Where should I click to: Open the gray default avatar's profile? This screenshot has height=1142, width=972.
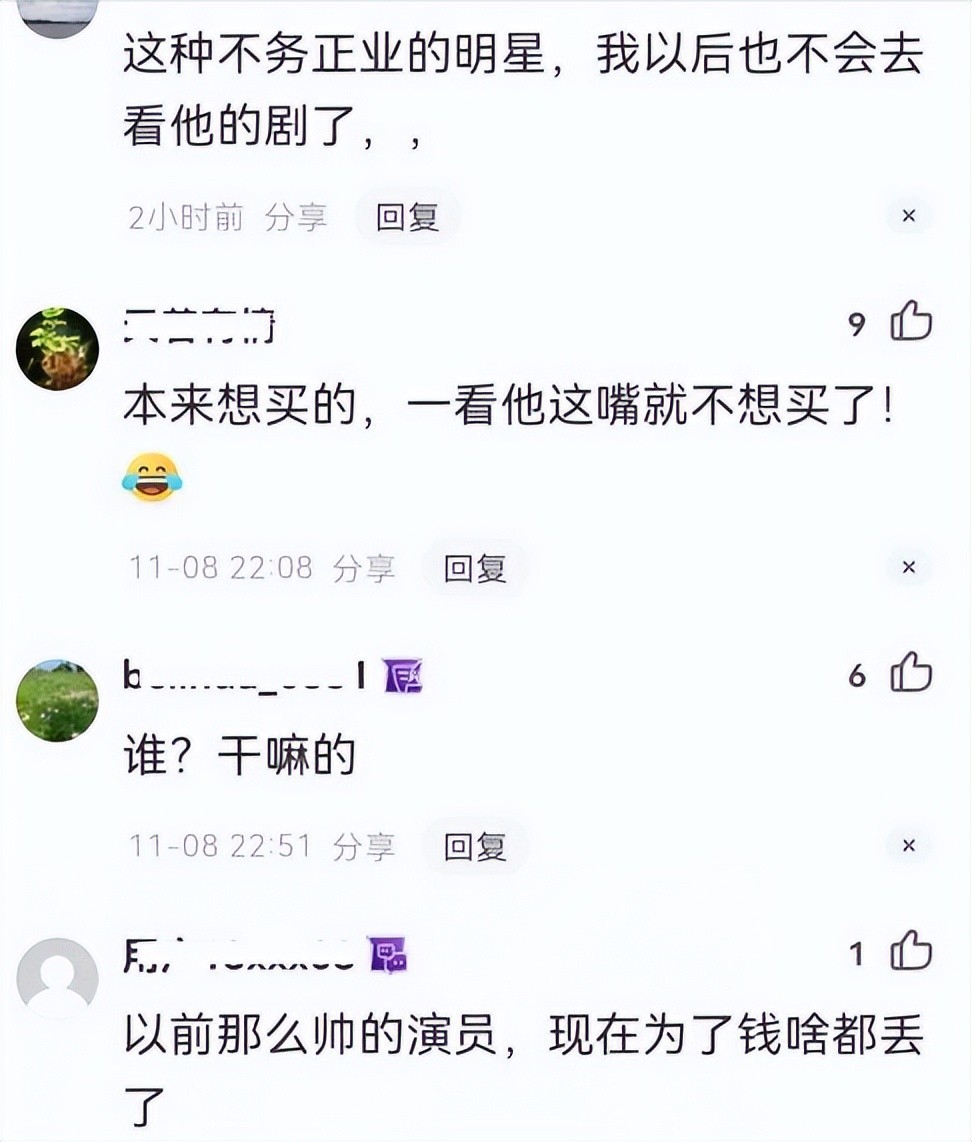tap(57, 978)
